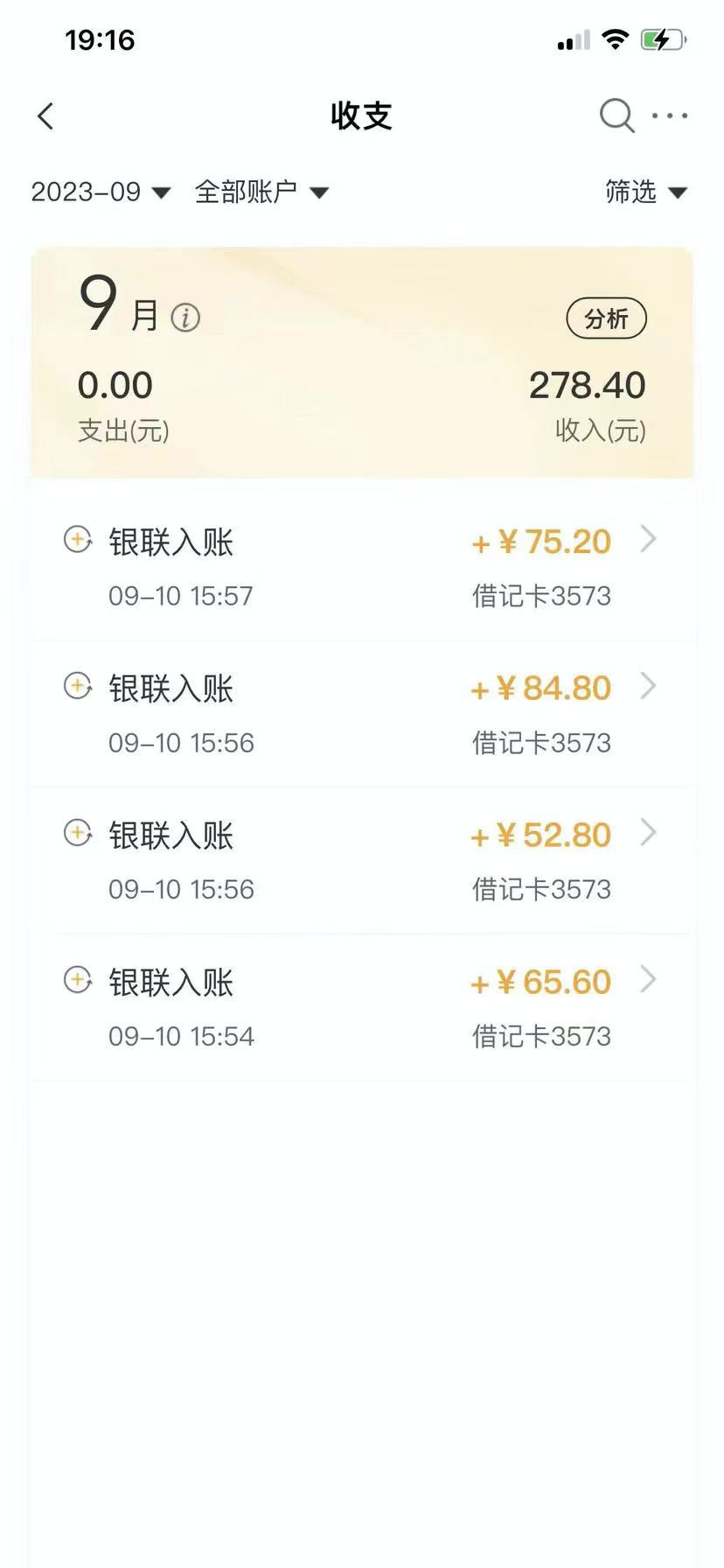Tap the back arrow to return

(45, 115)
